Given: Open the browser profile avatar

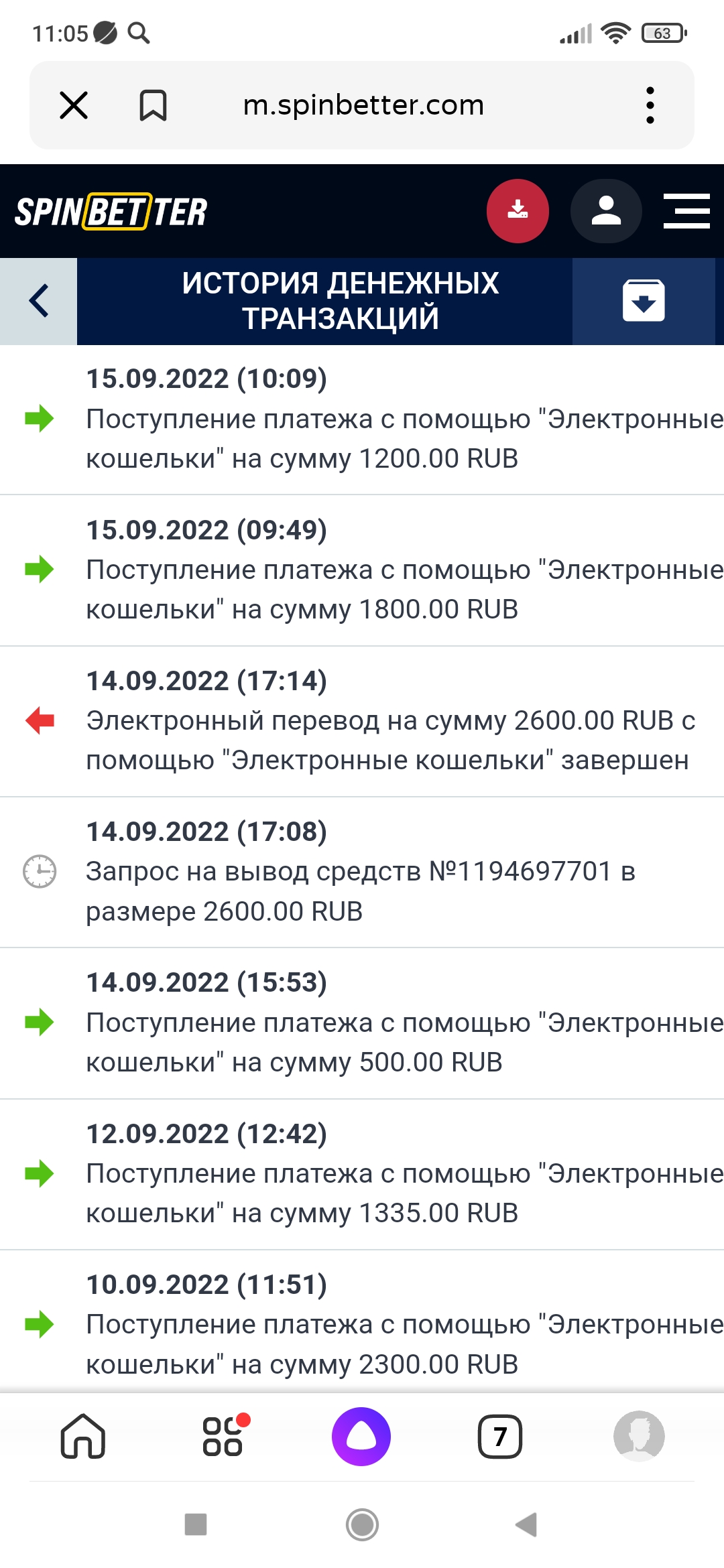Looking at the screenshot, I should [x=639, y=1436].
